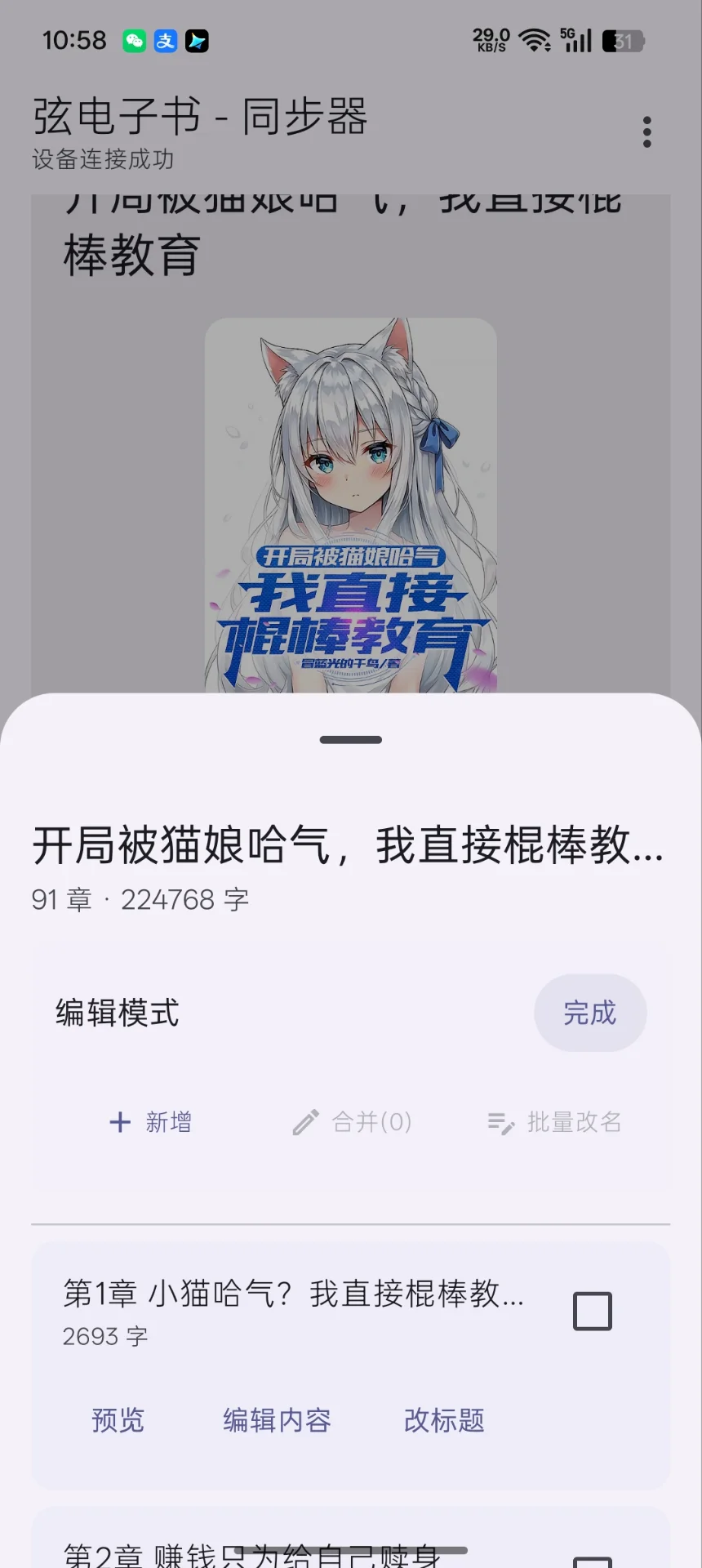Viewport: 702px width, 1568px height.
Task: Tap the pencil icon next to 合并(0)
Action: tap(305, 1122)
